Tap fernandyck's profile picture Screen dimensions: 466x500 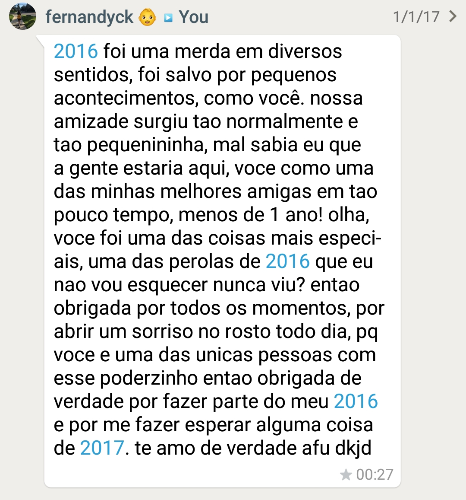tap(23, 16)
